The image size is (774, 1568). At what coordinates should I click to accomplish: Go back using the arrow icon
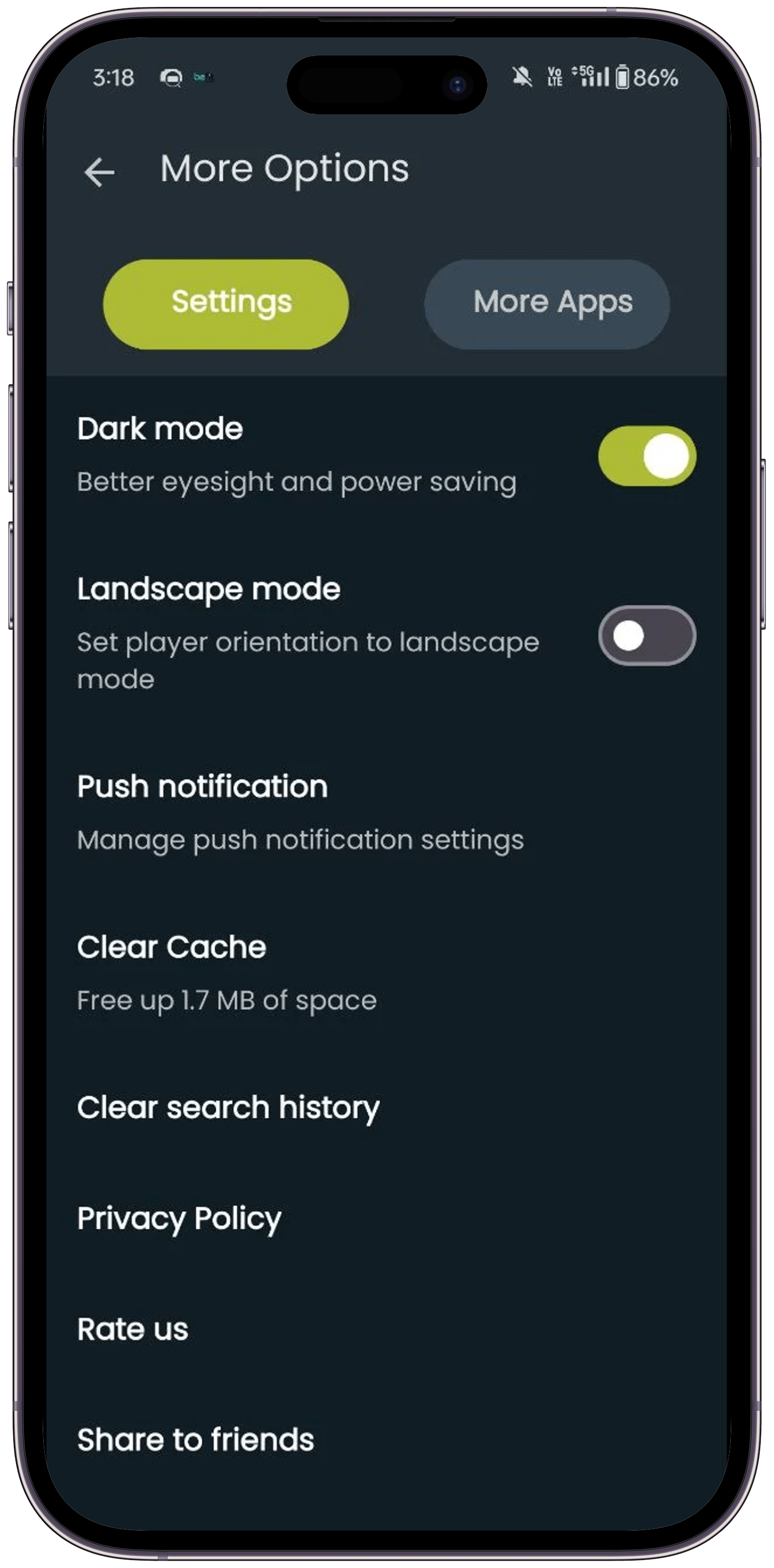click(99, 171)
